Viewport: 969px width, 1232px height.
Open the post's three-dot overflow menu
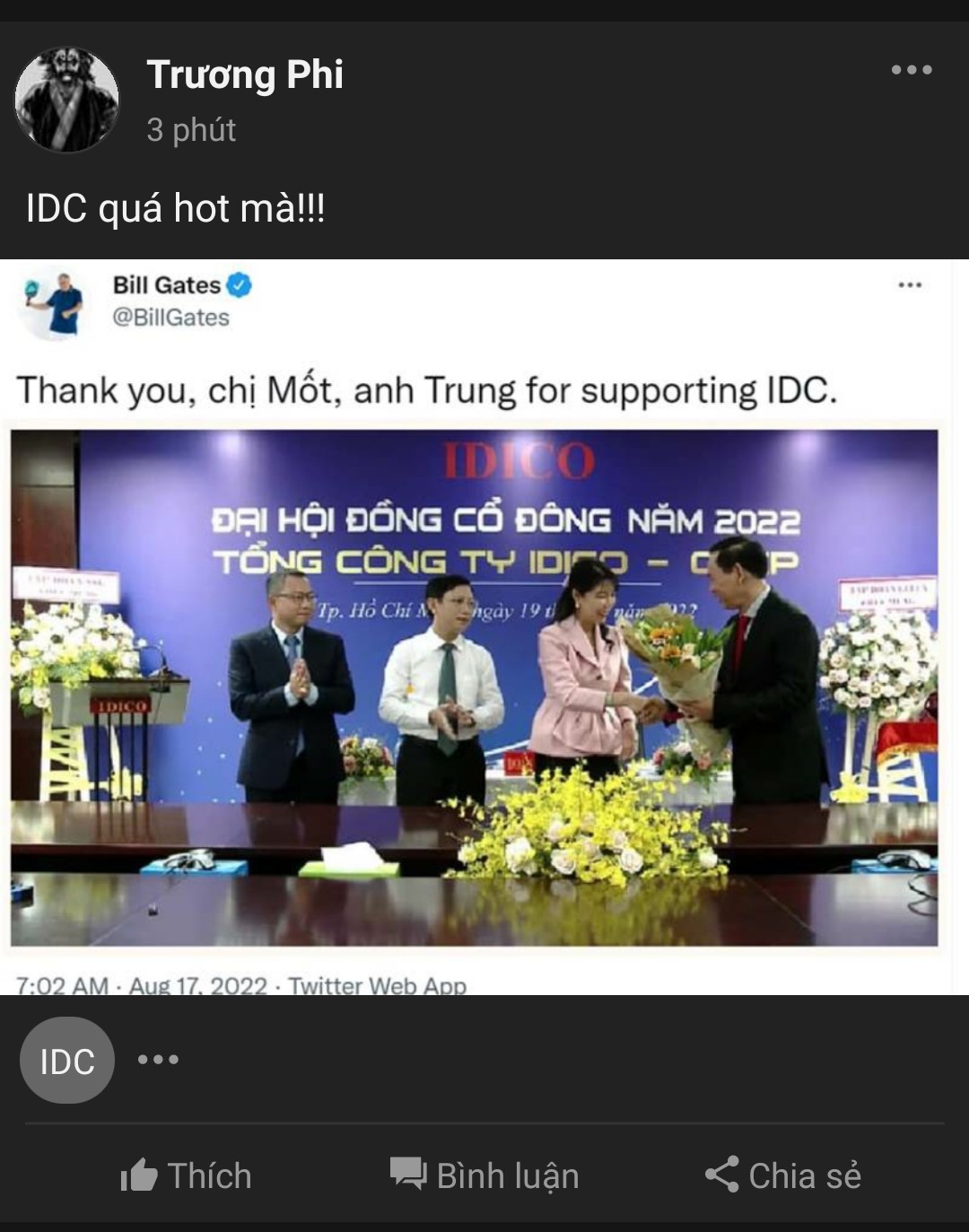[x=911, y=70]
